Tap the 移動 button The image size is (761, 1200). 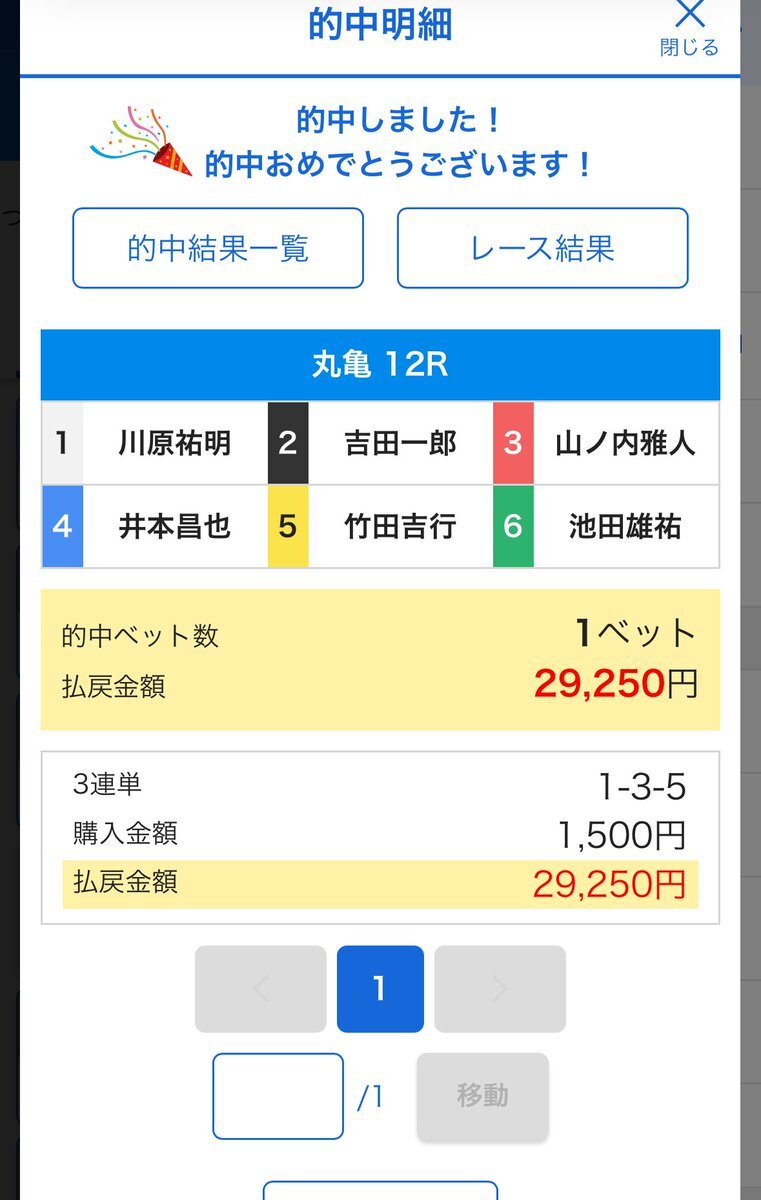coord(482,1096)
